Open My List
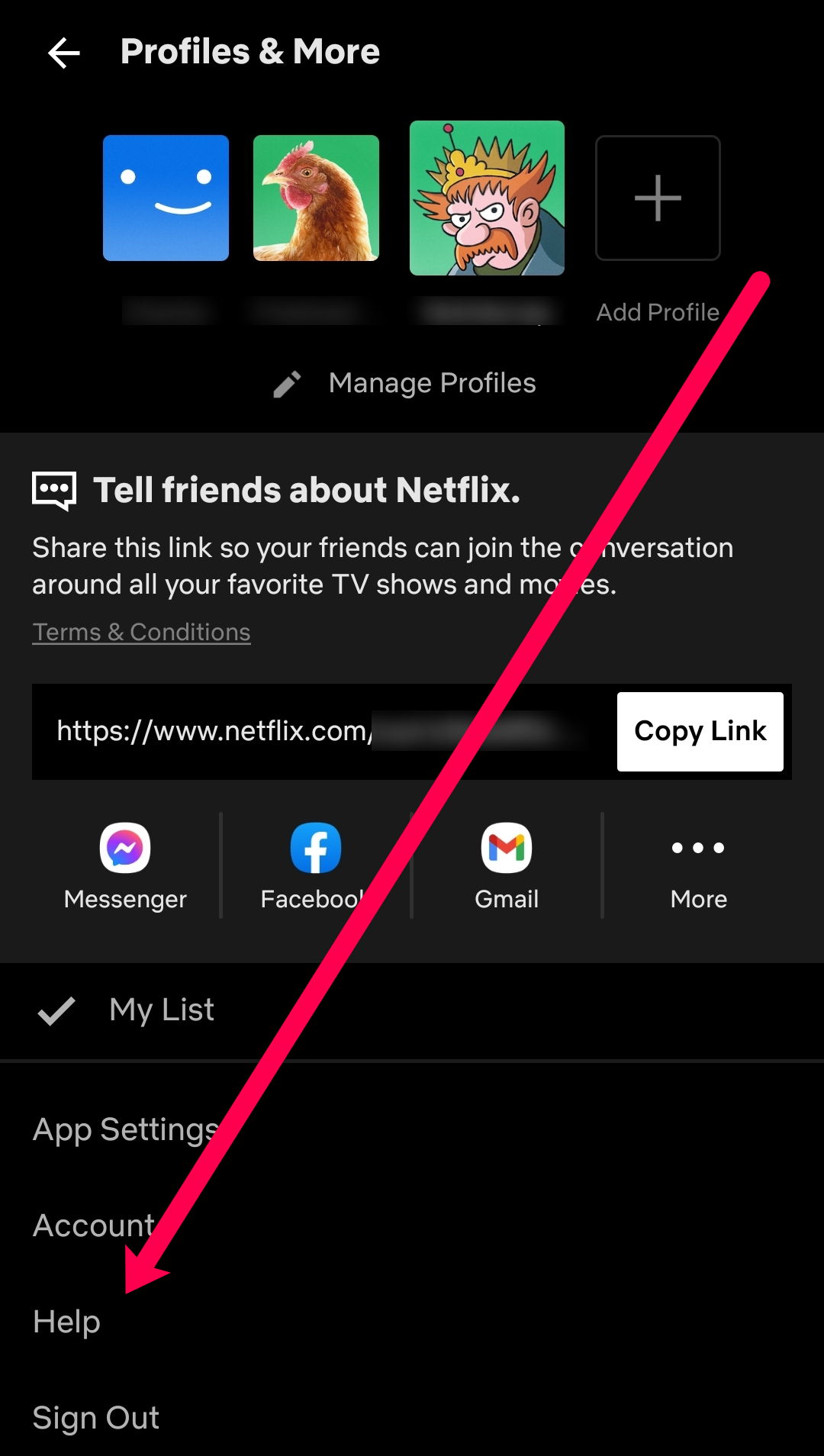Image resolution: width=824 pixels, height=1456 pixels. coord(161,1010)
